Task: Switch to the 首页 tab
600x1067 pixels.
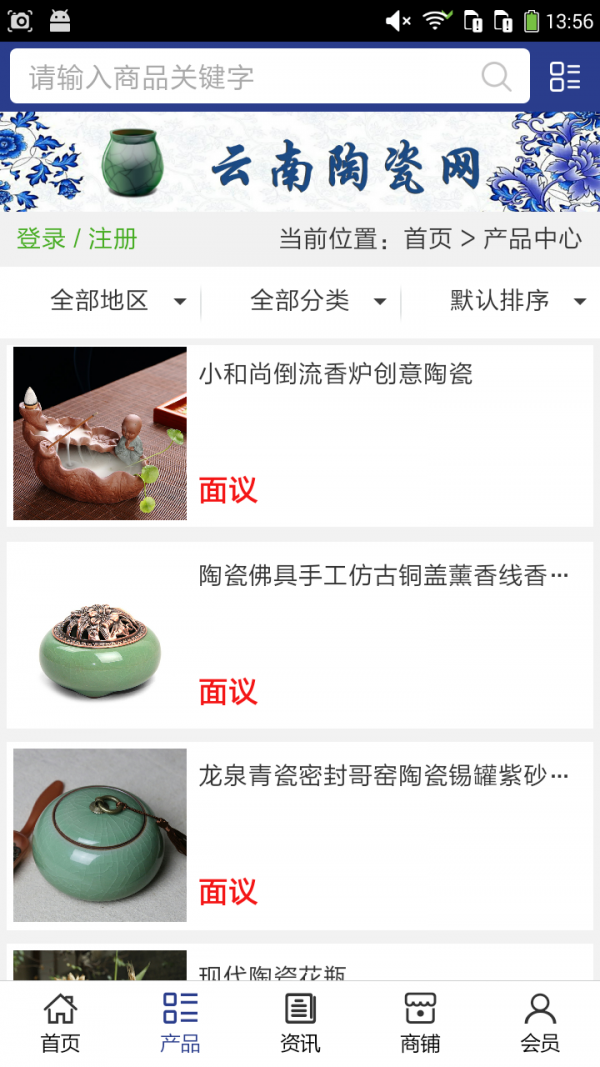Action: tap(60, 1023)
